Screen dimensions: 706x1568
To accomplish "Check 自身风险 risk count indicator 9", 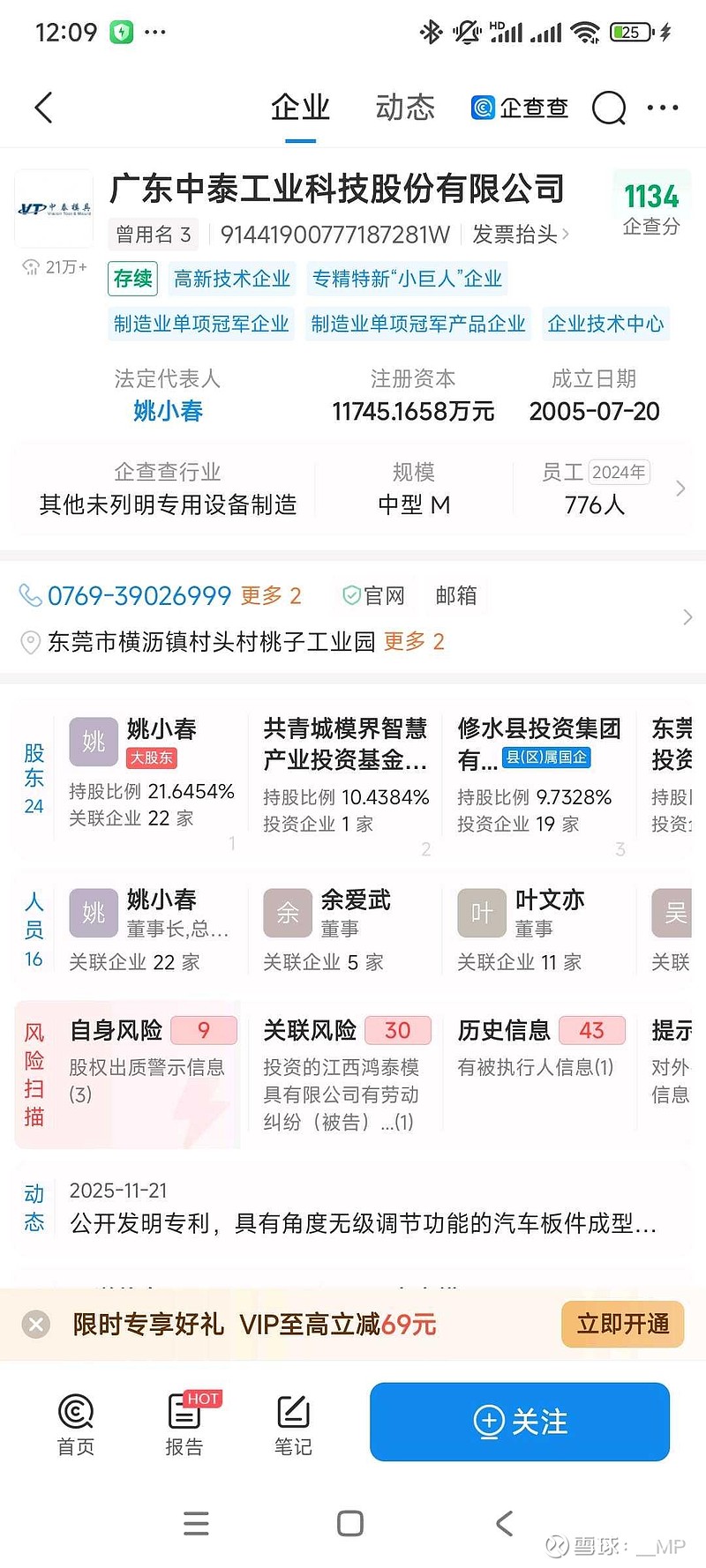I will (204, 1030).
